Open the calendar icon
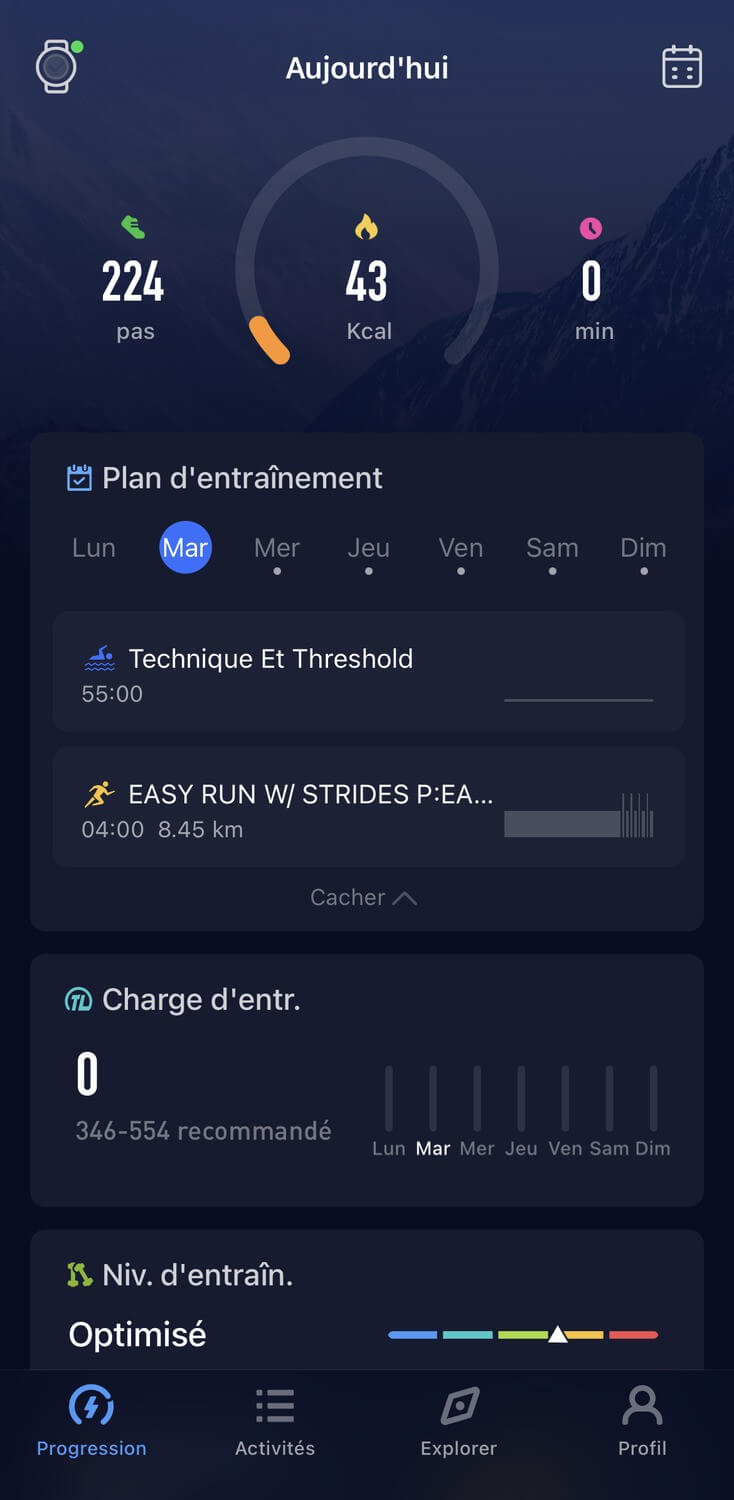This screenshot has height=1500, width=734. coord(682,67)
